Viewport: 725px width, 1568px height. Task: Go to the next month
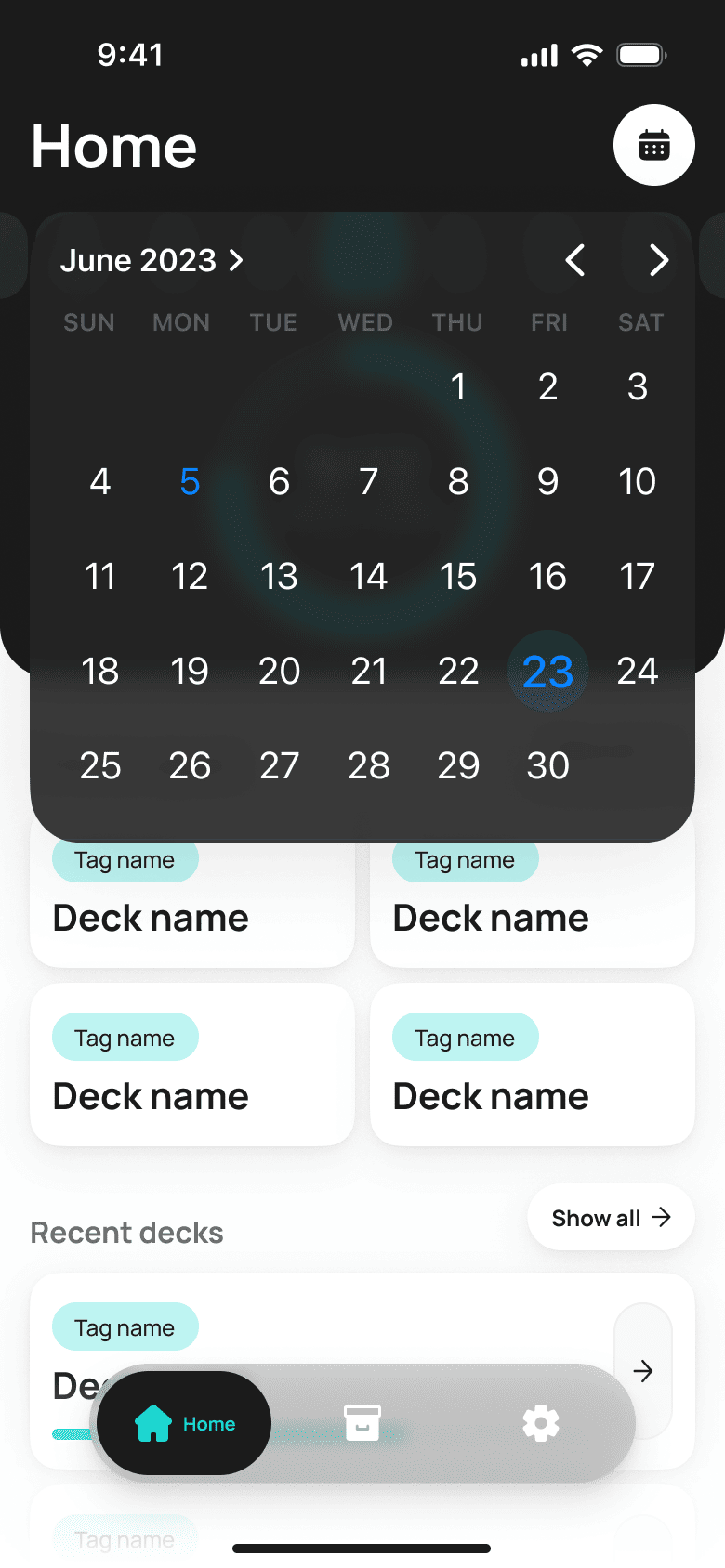pyautogui.click(x=658, y=260)
